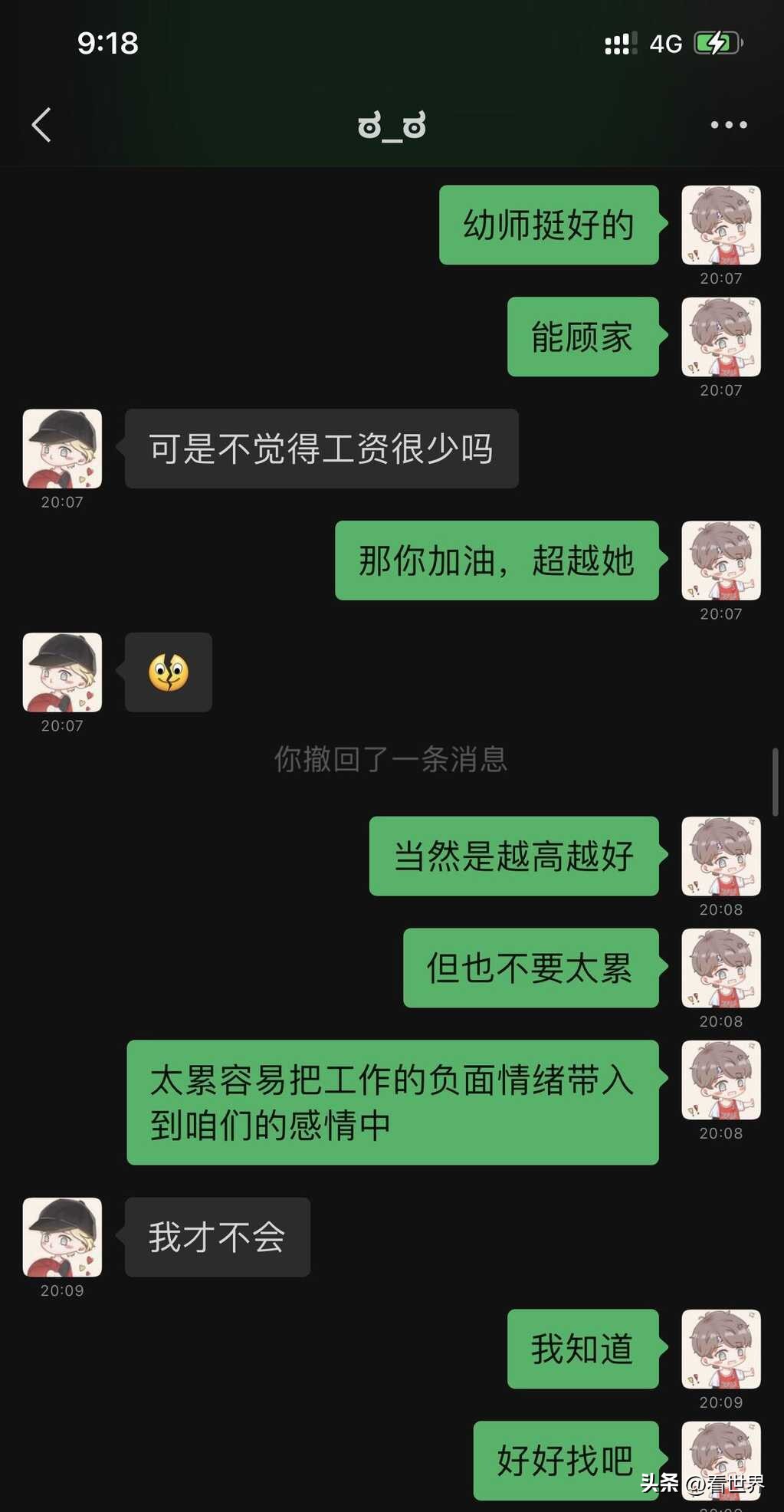This screenshot has width=784, height=1512.
Task: Select the green bubble 能顾家
Action: pos(582,337)
